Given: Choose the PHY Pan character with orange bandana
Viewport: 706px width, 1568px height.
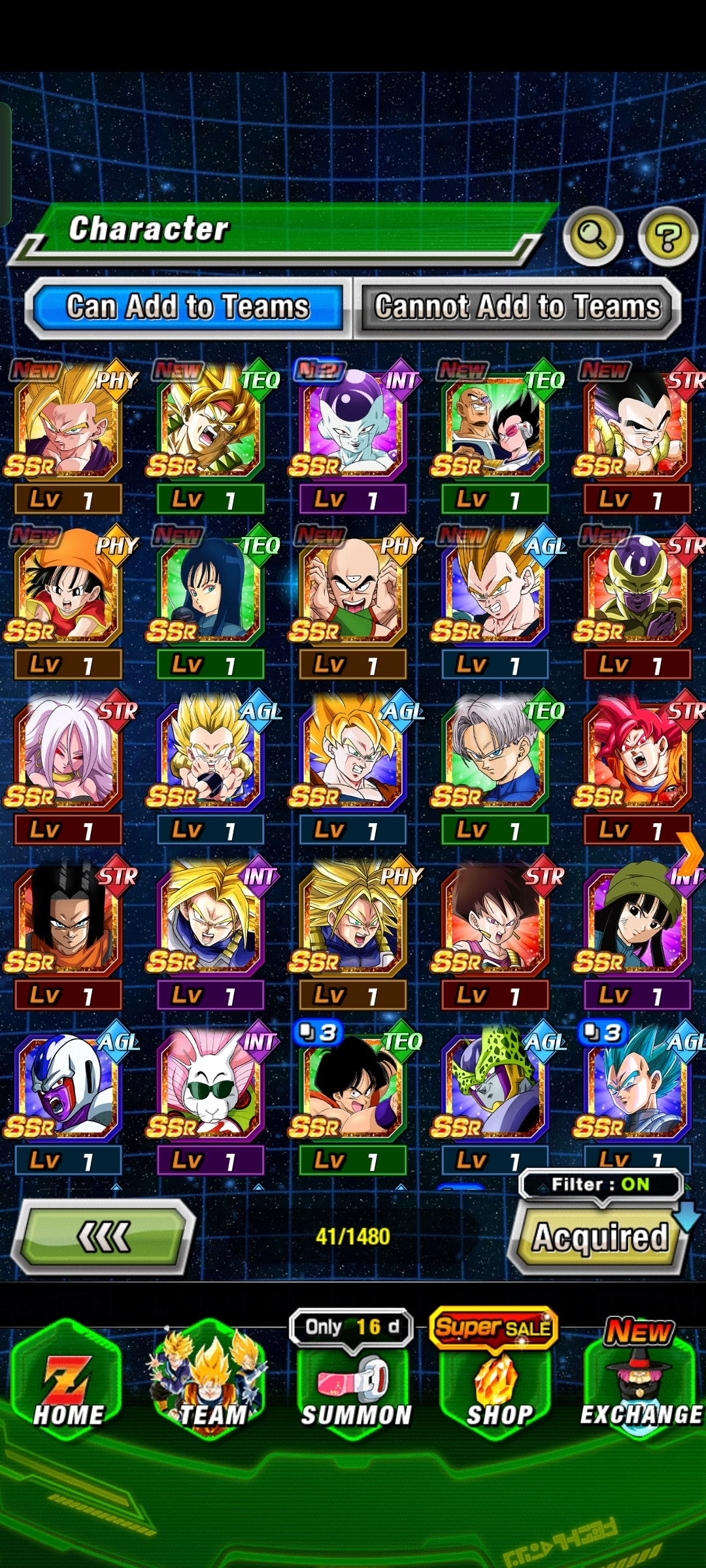Looking at the screenshot, I should tap(67, 590).
